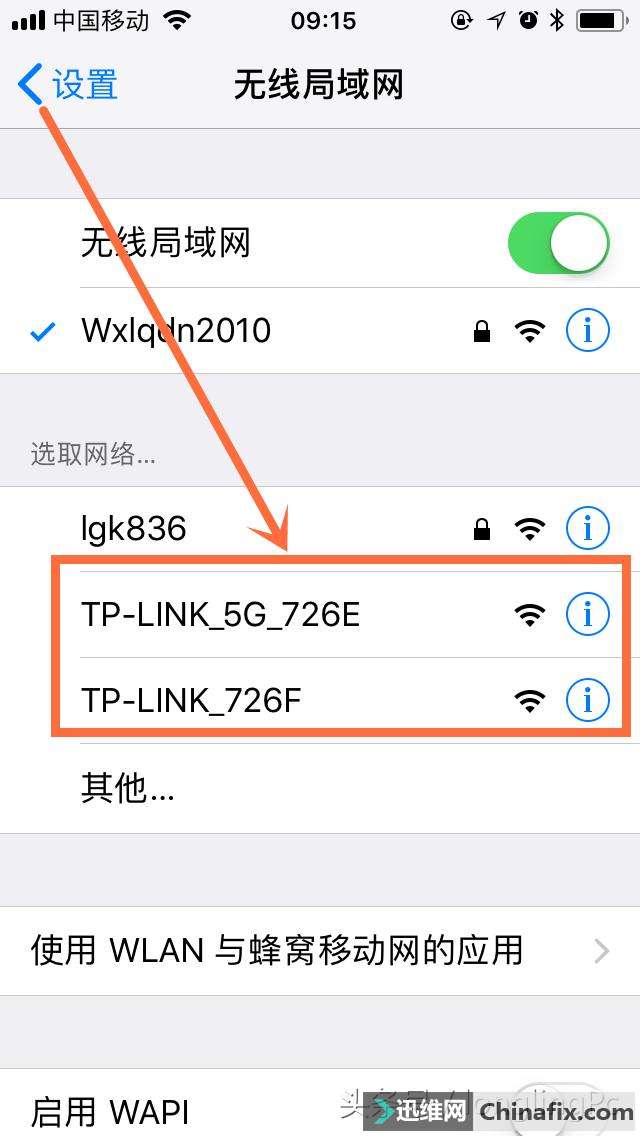View info for TP-LINK_5G_726E
The height and width of the screenshot is (1136, 640).
pyautogui.click(x=587, y=615)
